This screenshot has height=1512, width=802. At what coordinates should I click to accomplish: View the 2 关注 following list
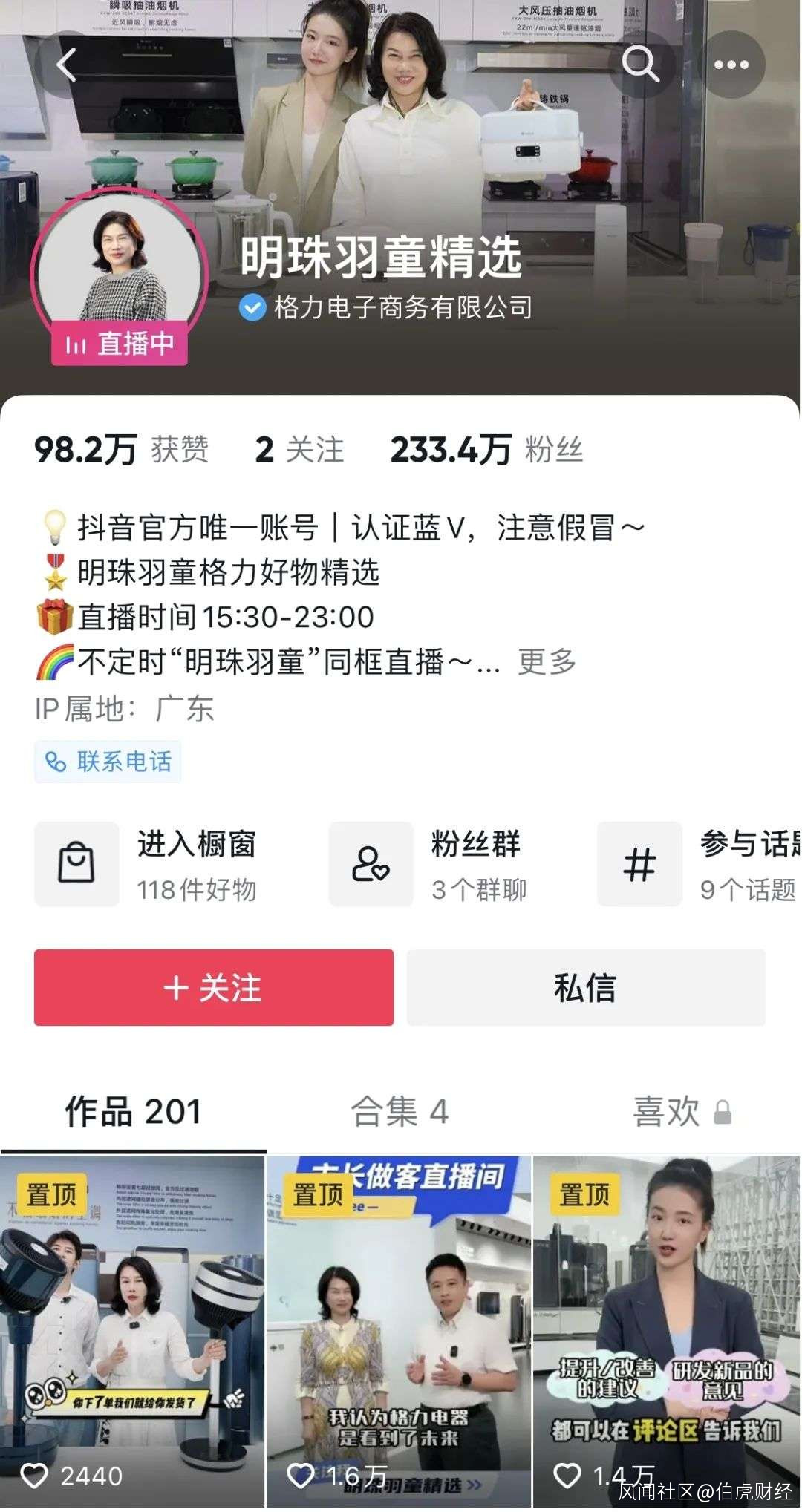pyautogui.click(x=299, y=450)
